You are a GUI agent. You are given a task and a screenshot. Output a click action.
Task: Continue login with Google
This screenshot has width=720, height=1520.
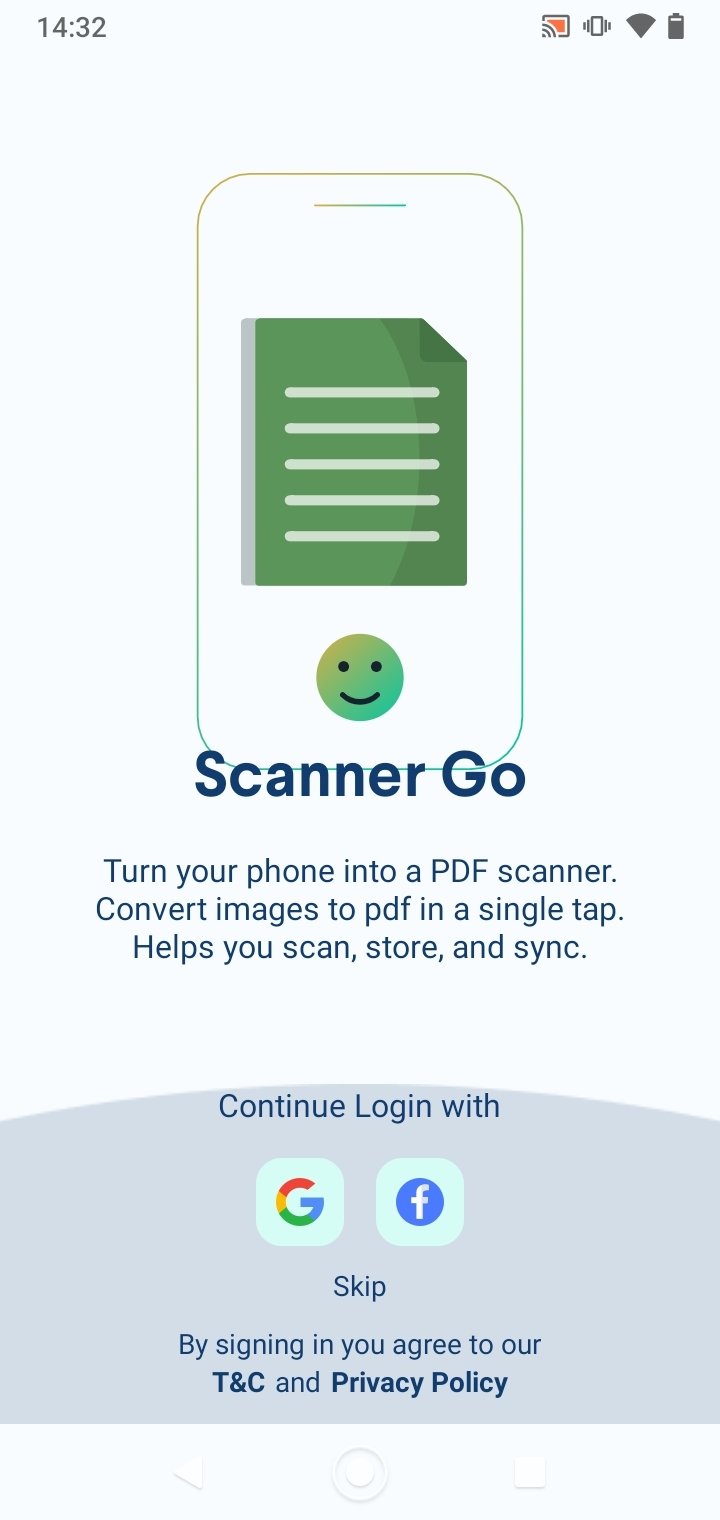(x=300, y=1202)
